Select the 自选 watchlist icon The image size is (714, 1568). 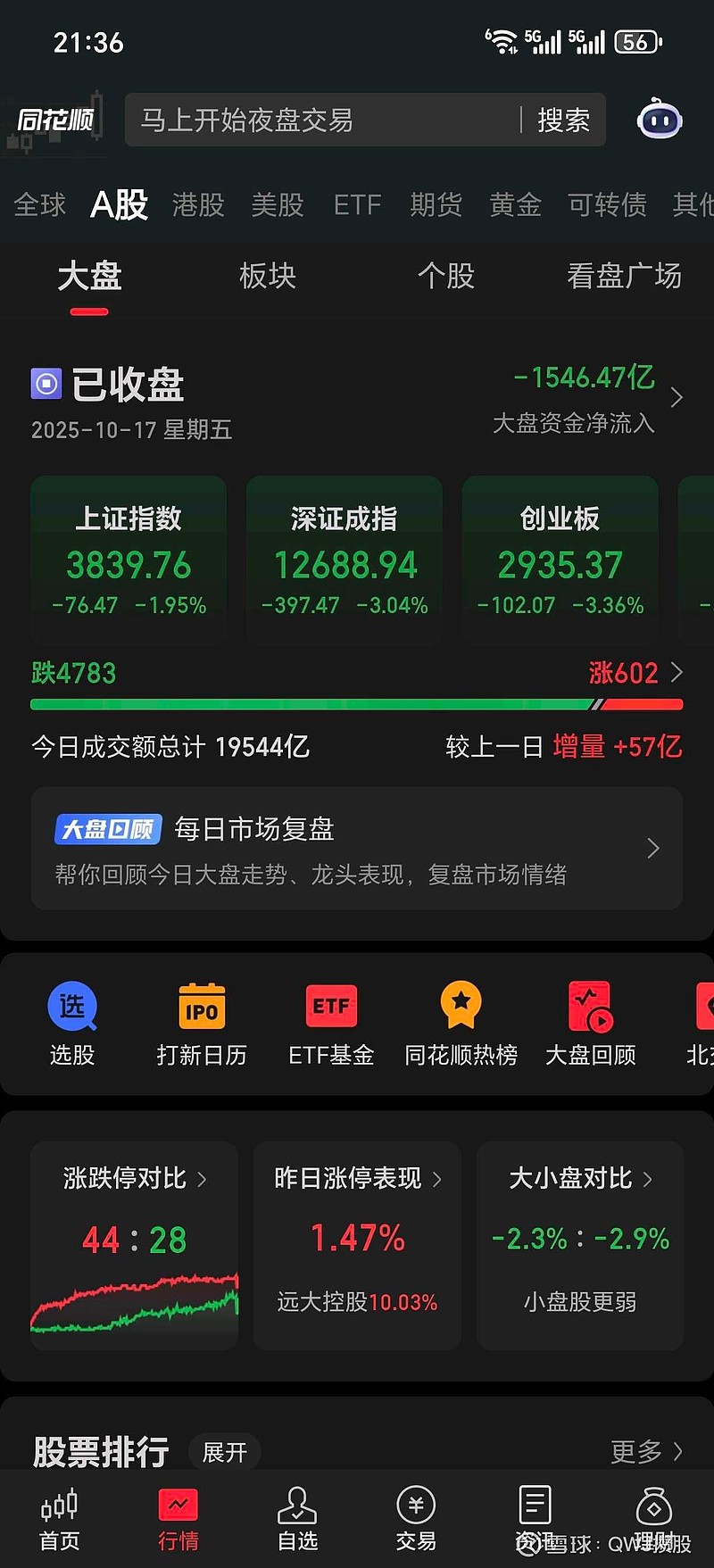[x=297, y=1517]
